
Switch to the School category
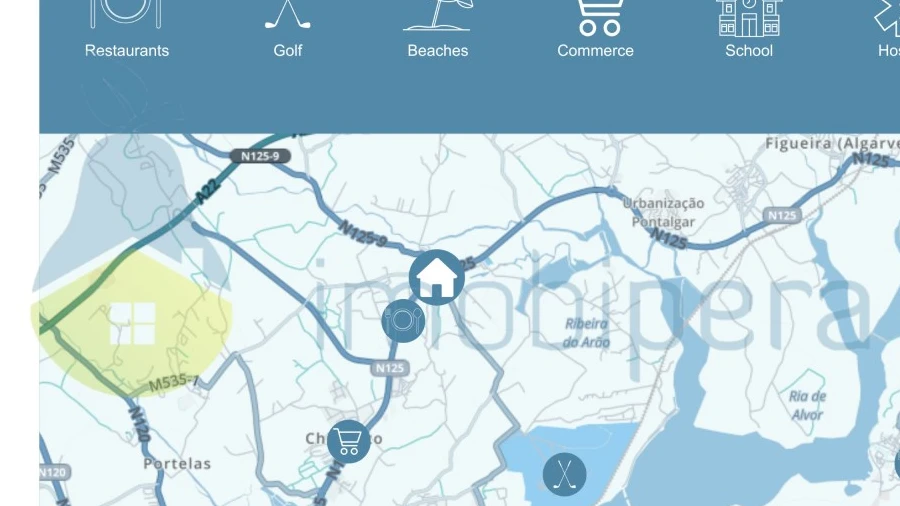(x=749, y=30)
